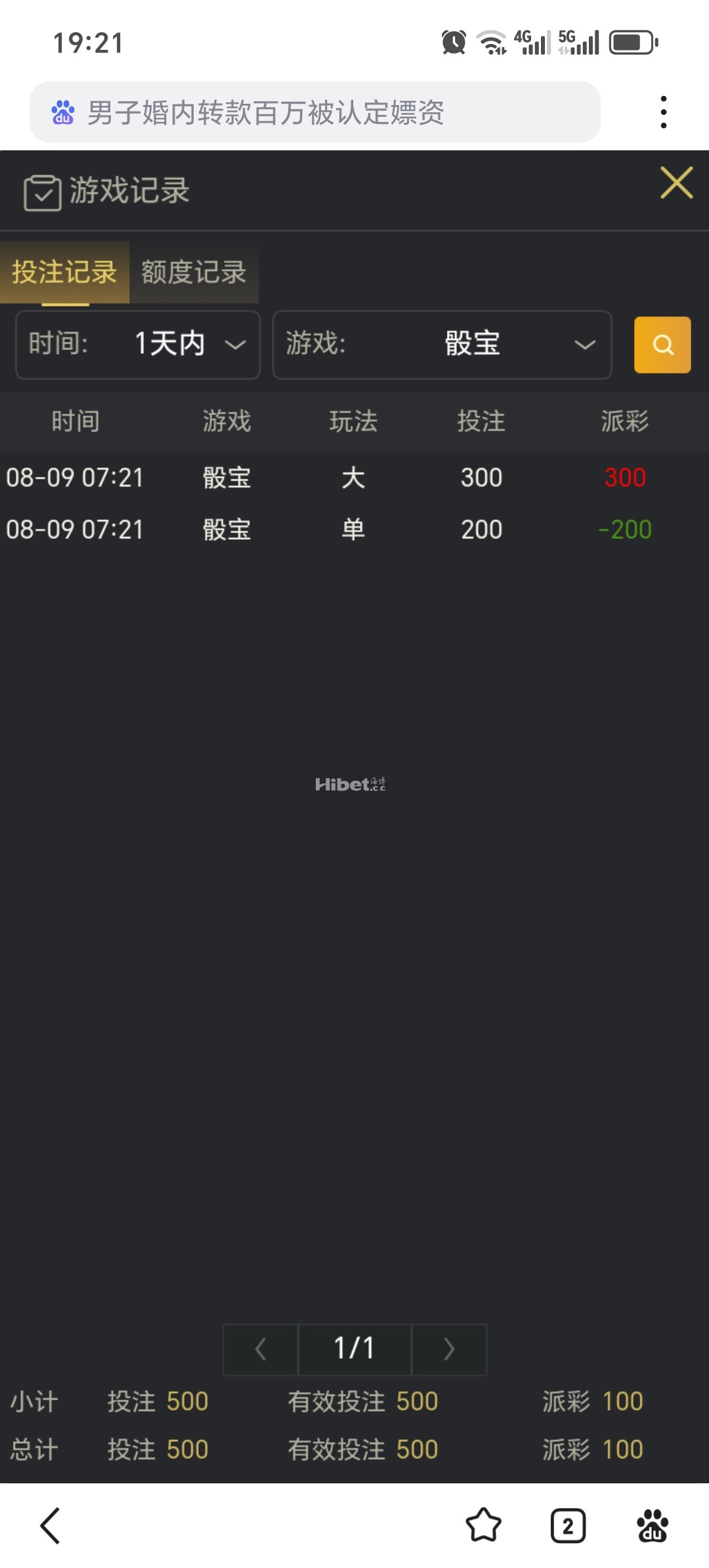Viewport: 709px width, 1568px height.
Task: Go to the previous page of records
Action: point(261,1349)
